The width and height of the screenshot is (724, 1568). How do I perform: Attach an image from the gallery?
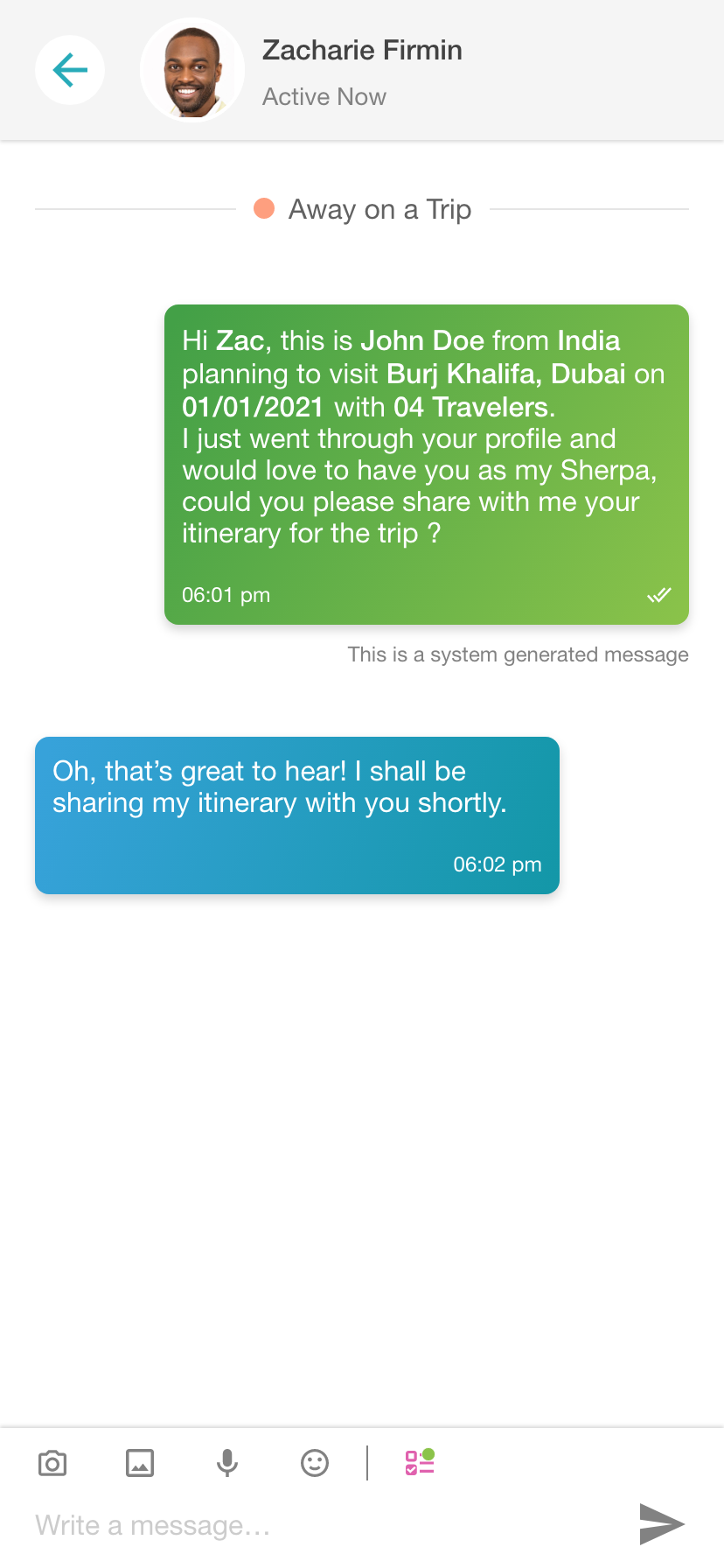(x=140, y=1463)
